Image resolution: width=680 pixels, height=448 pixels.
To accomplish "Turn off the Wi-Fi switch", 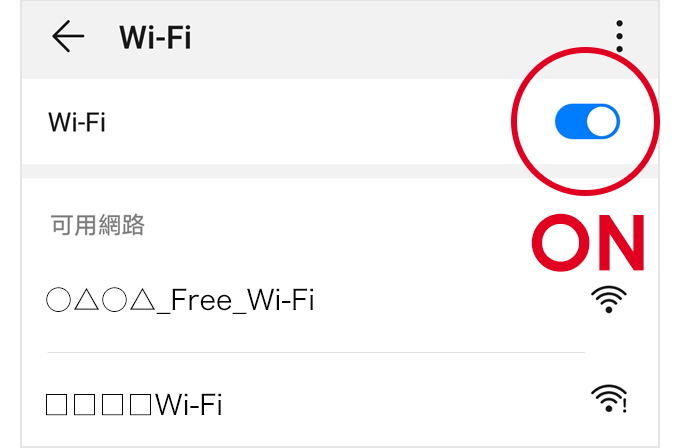I will coord(587,122).
